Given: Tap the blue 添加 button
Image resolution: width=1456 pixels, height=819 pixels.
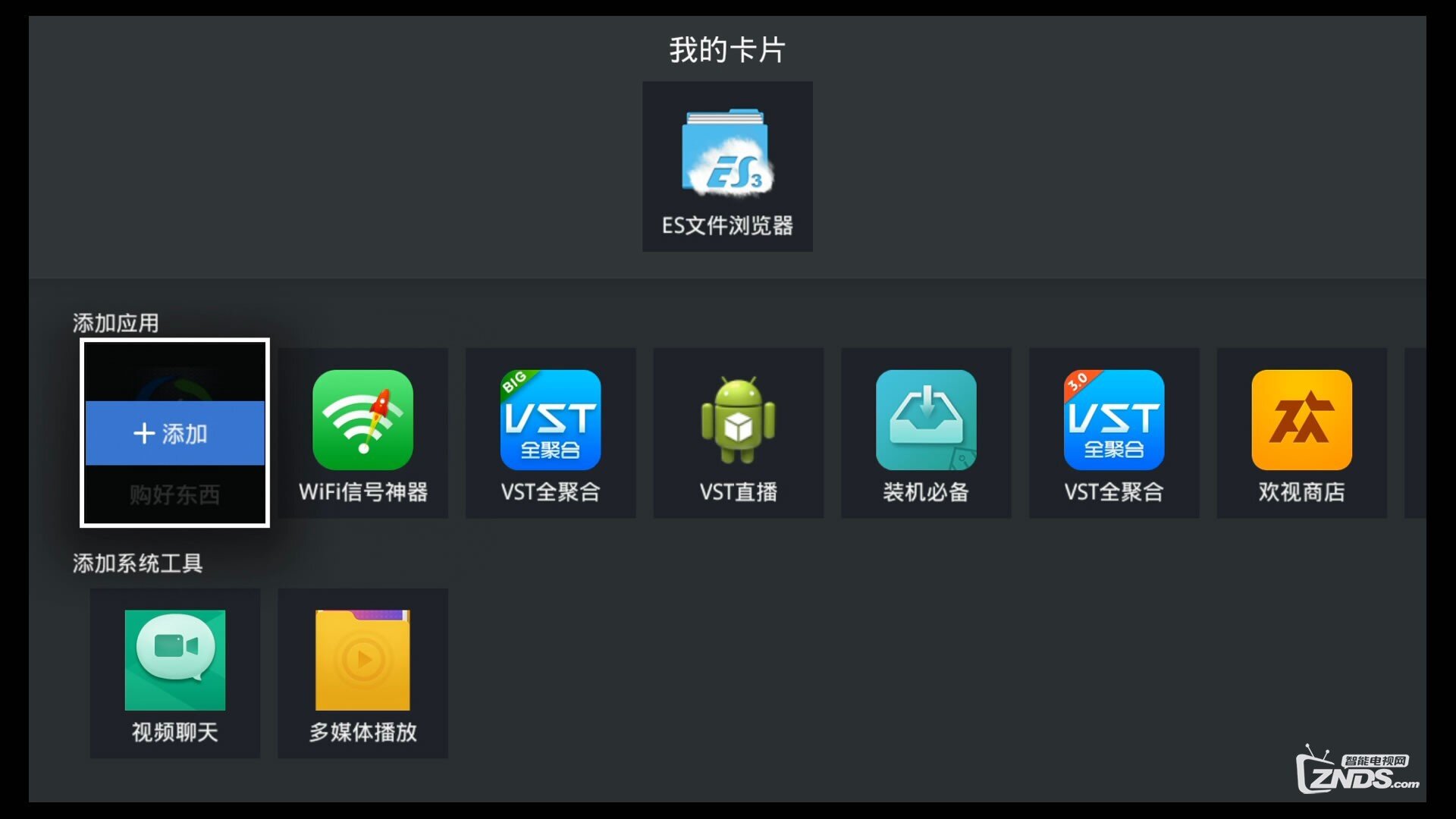Looking at the screenshot, I should [174, 433].
